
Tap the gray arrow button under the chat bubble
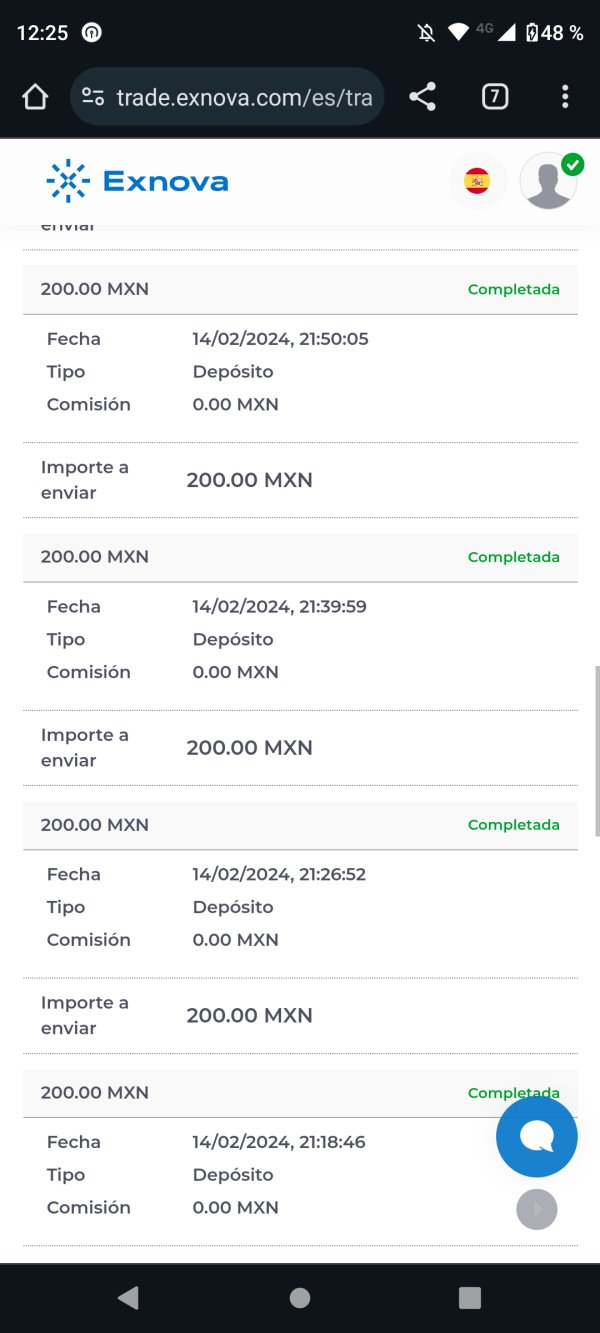coord(537,1210)
